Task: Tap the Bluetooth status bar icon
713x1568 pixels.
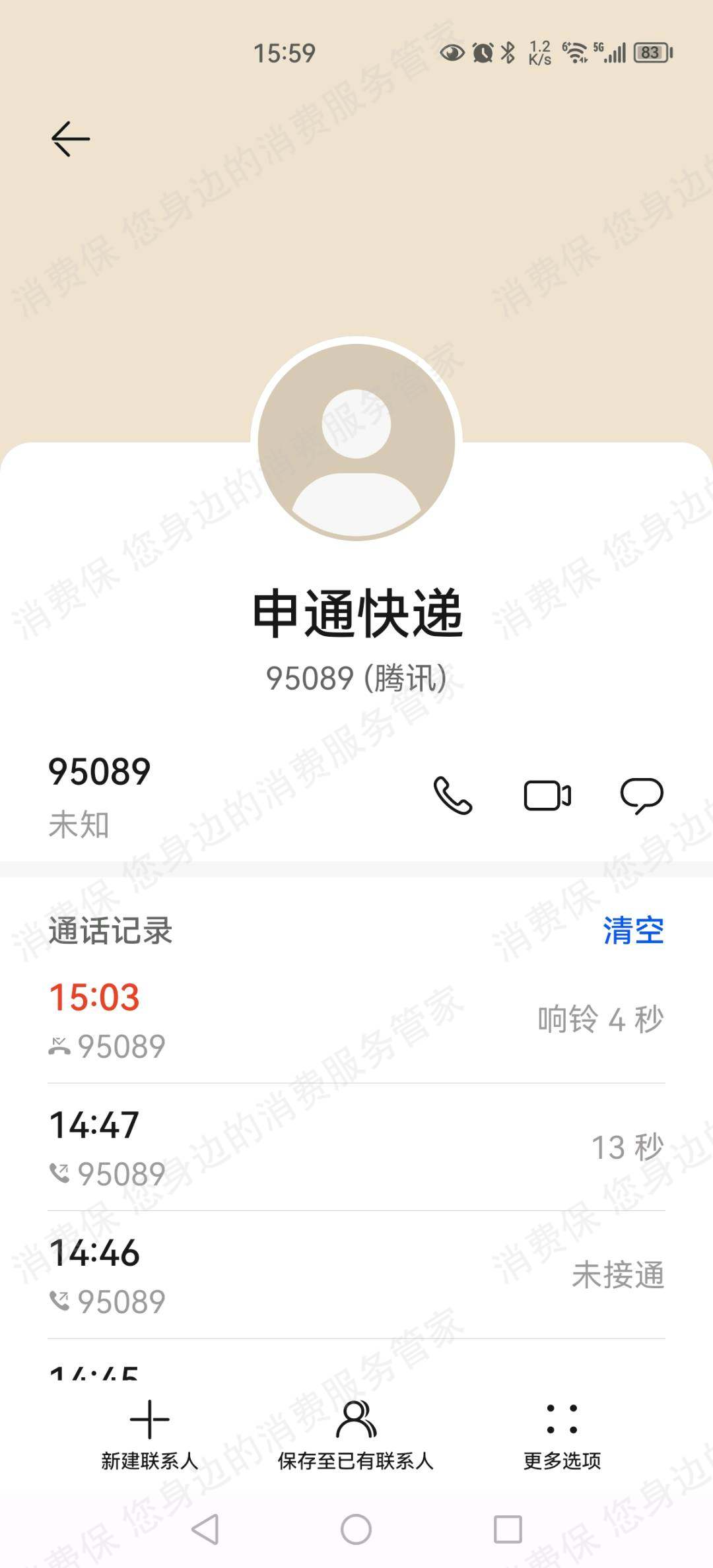Action: (x=509, y=51)
